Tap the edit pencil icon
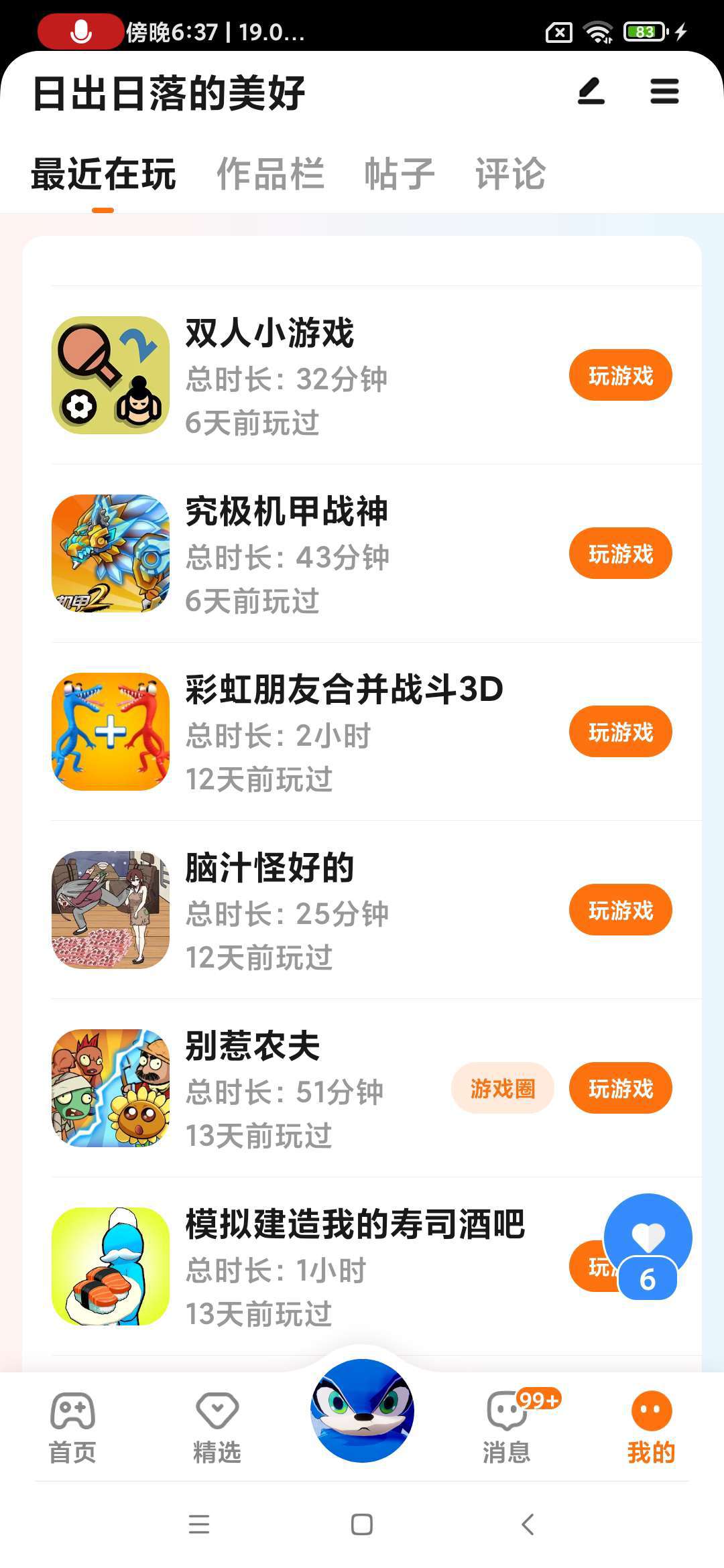 tap(591, 91)
